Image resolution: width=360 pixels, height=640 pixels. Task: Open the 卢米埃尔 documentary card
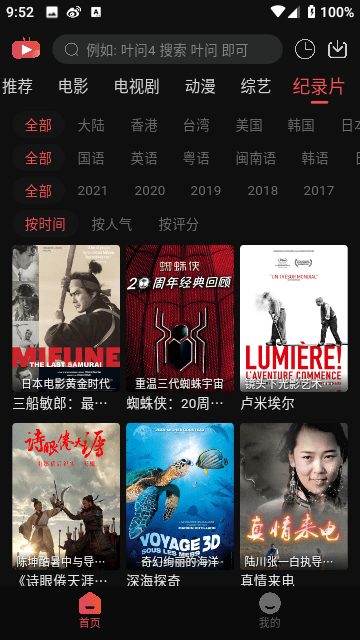[x=294, y=328]
